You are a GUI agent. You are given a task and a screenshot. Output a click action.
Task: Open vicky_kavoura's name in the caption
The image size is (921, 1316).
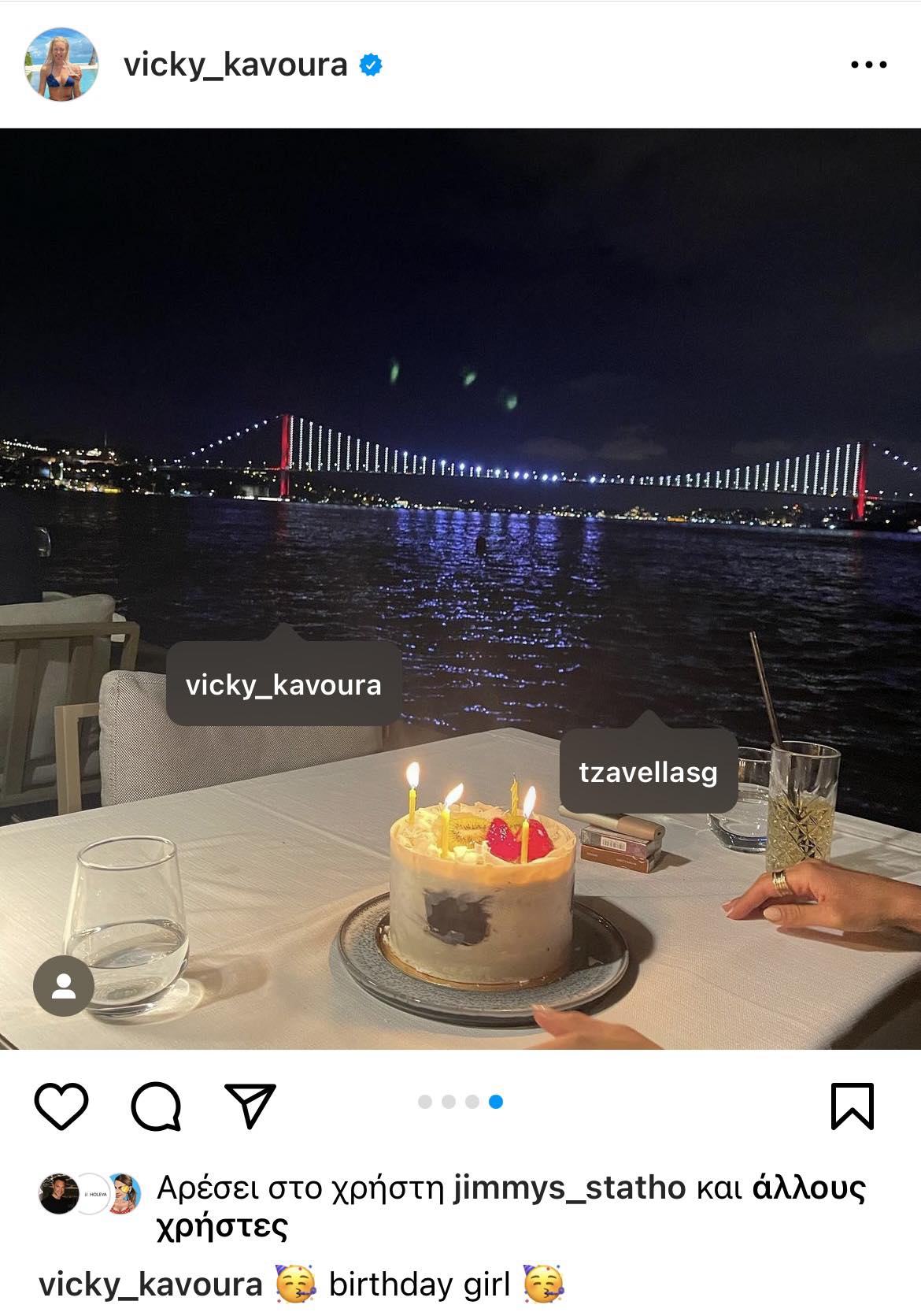click(x=150, y=1284)
